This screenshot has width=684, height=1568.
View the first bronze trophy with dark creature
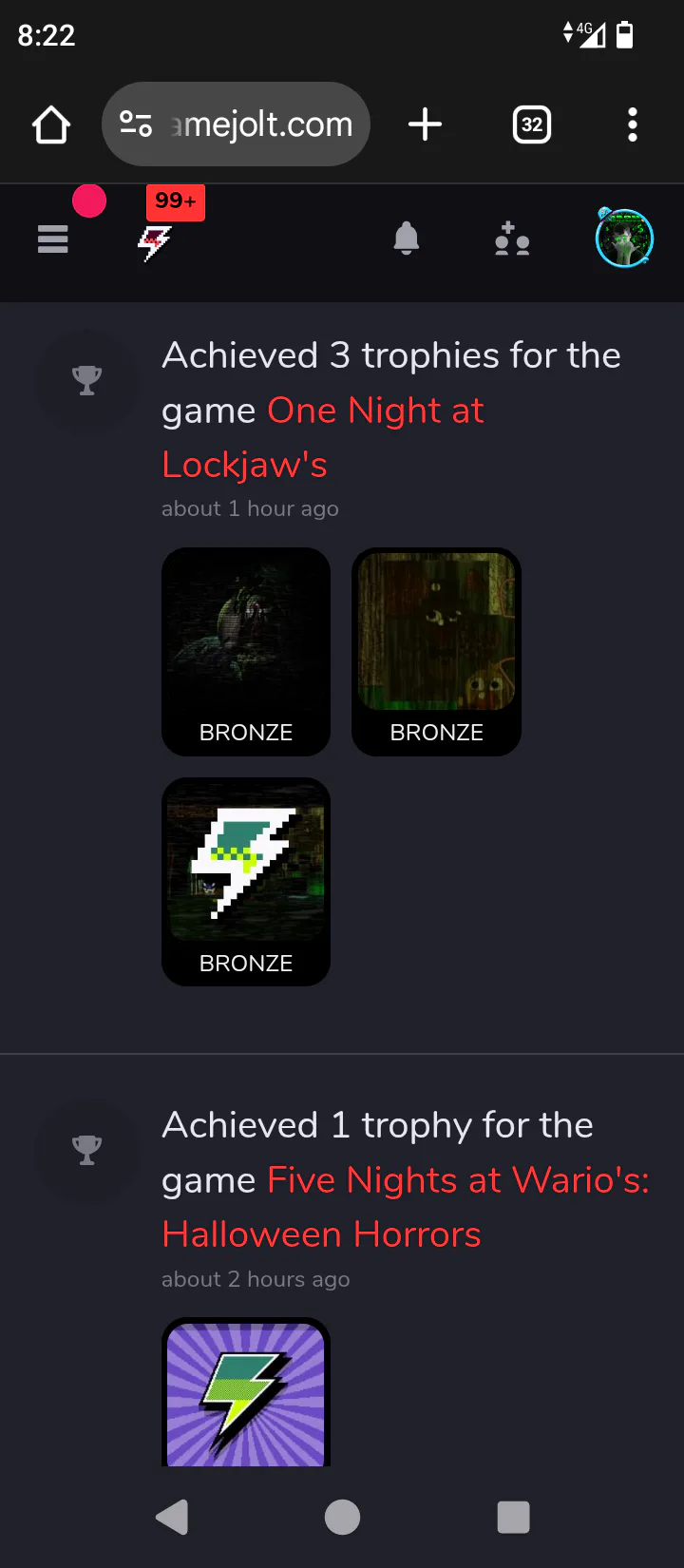click(x=246, y=651)
